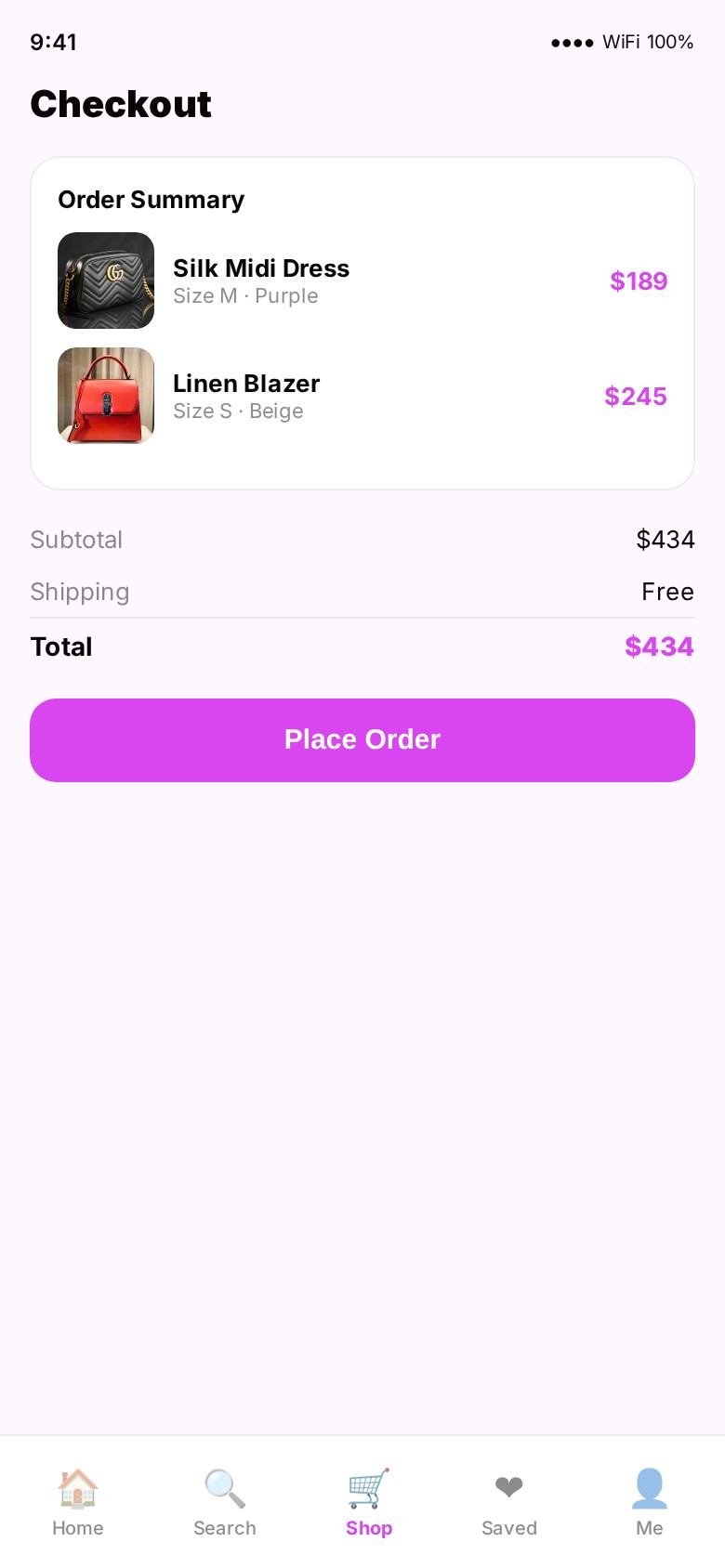
Task: Select the Total amount of $434
Action: (x=659, y=647)
